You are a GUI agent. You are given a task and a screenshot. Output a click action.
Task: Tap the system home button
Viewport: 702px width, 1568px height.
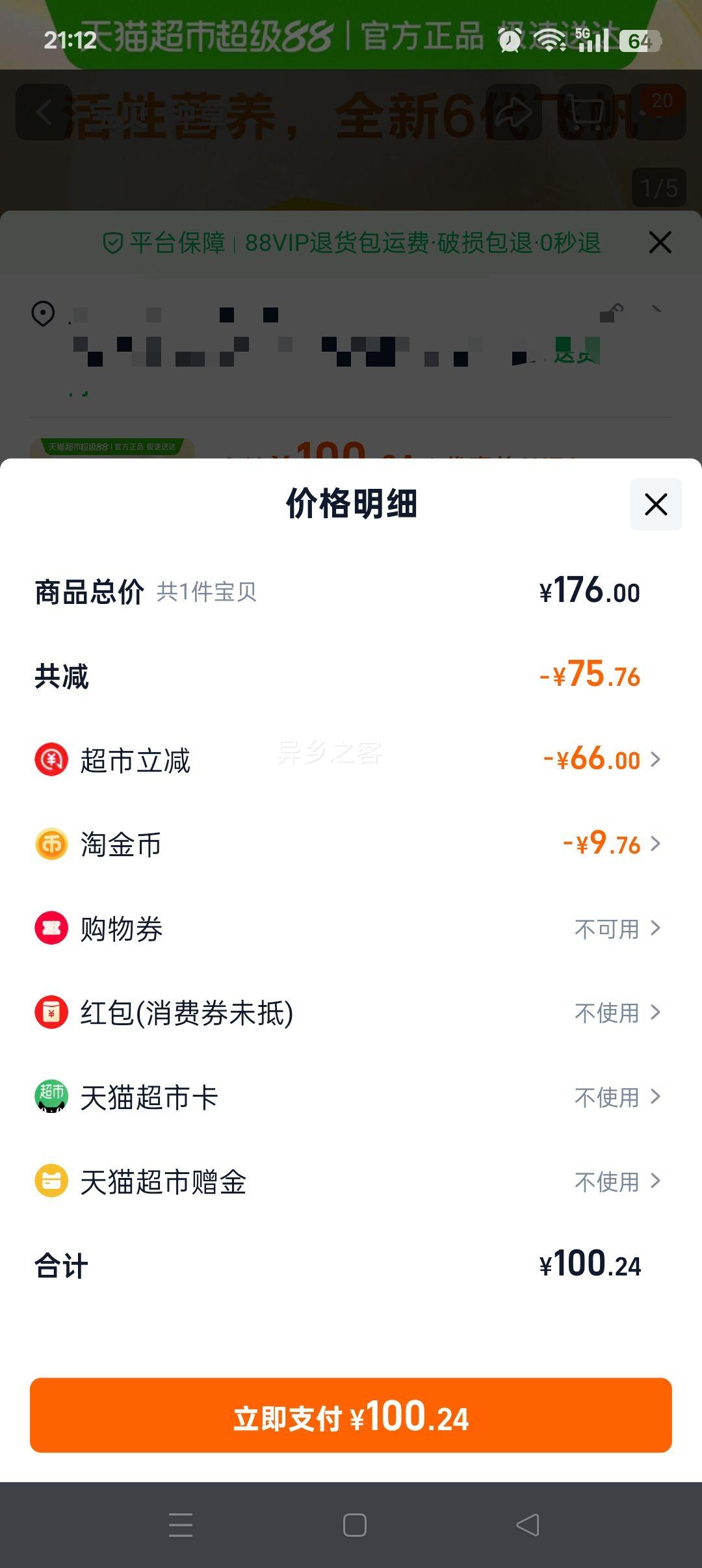tap(354, 1525)
